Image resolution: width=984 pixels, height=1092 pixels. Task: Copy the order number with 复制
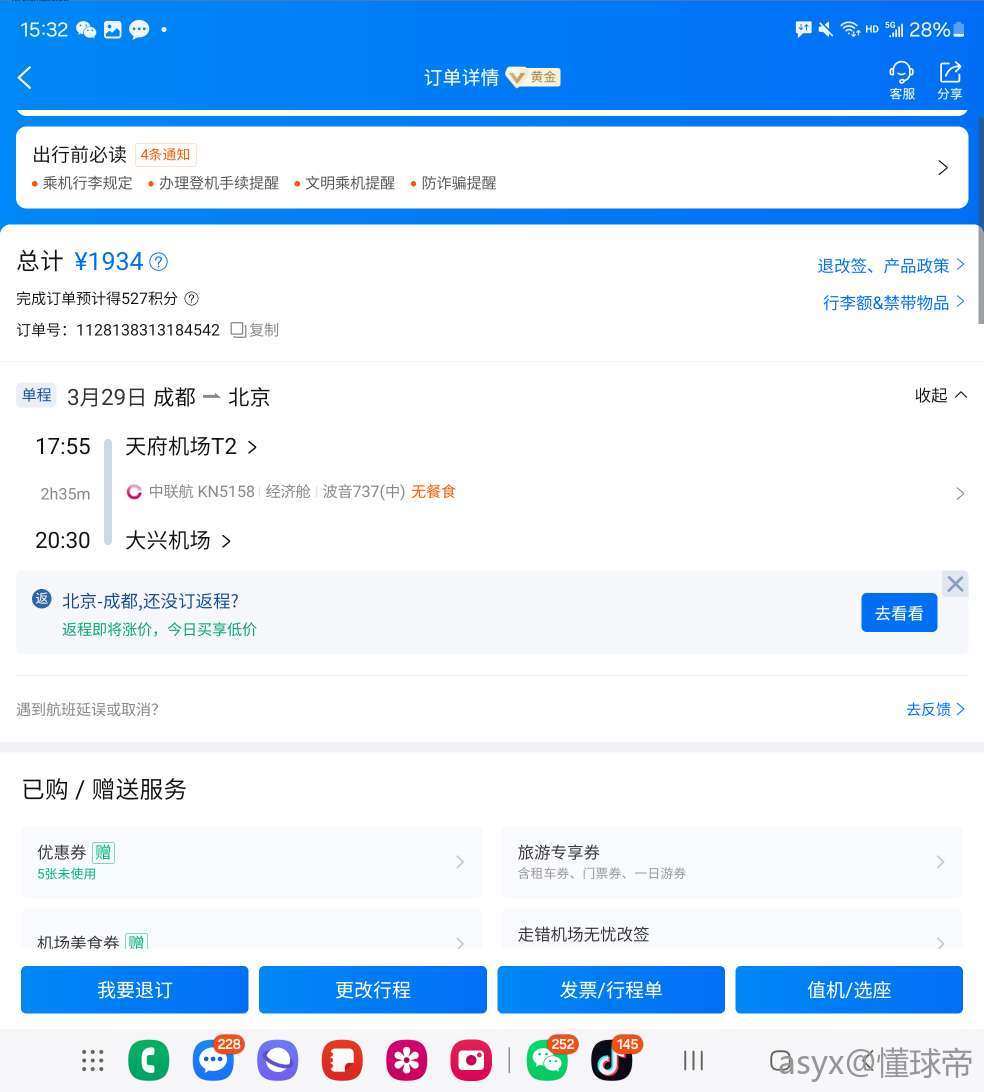tap(255, 330)
